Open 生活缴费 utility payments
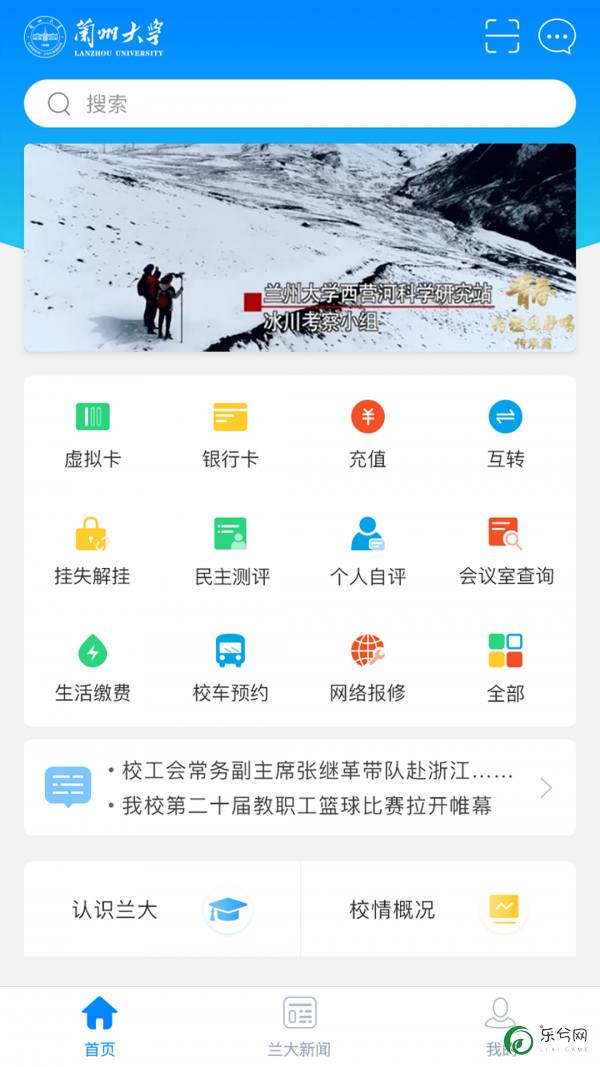Viewport: 600px width, 1067px height. point(92,668)
